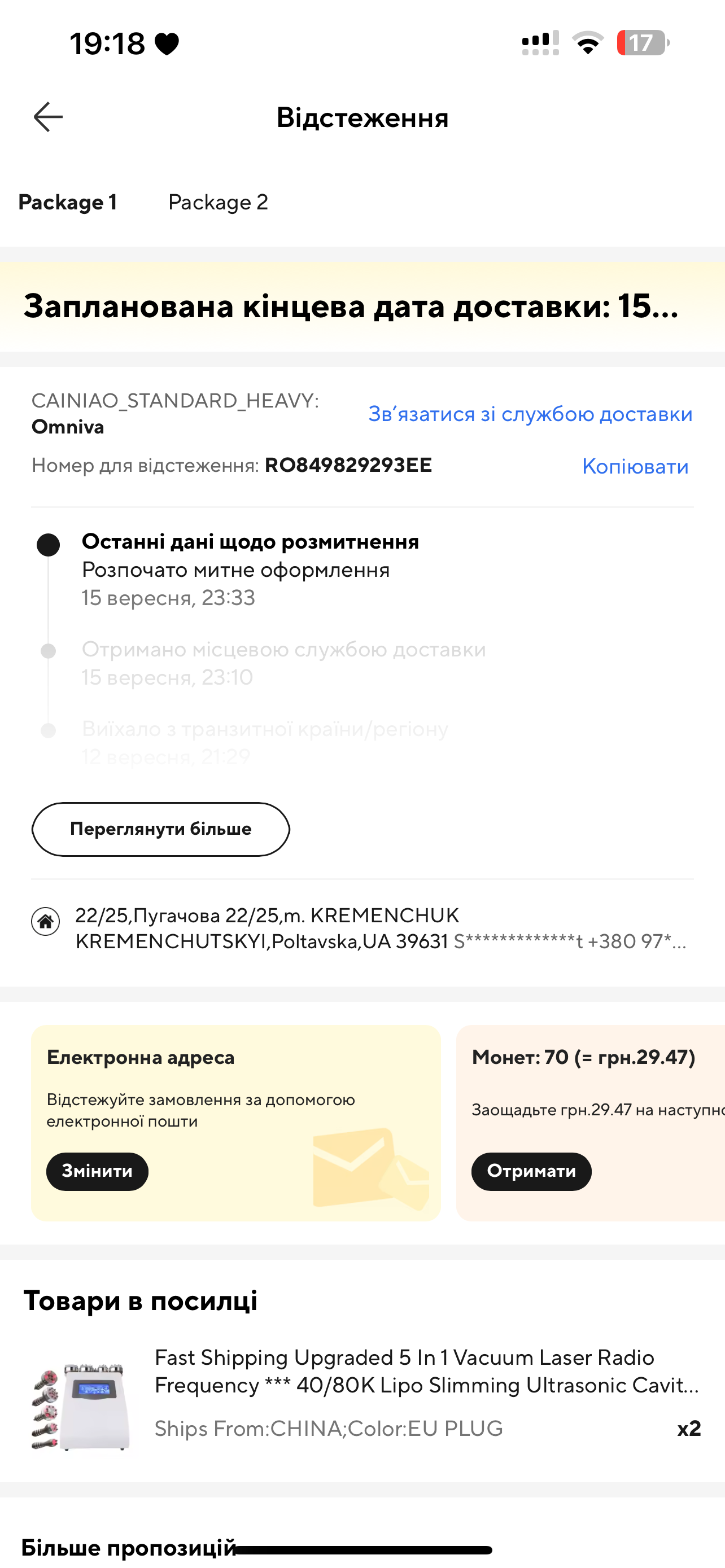Expand tracking history with Переглянути більше
Image resolution: width=725 pixels, height=1568 pixels.
click(161, 829)
